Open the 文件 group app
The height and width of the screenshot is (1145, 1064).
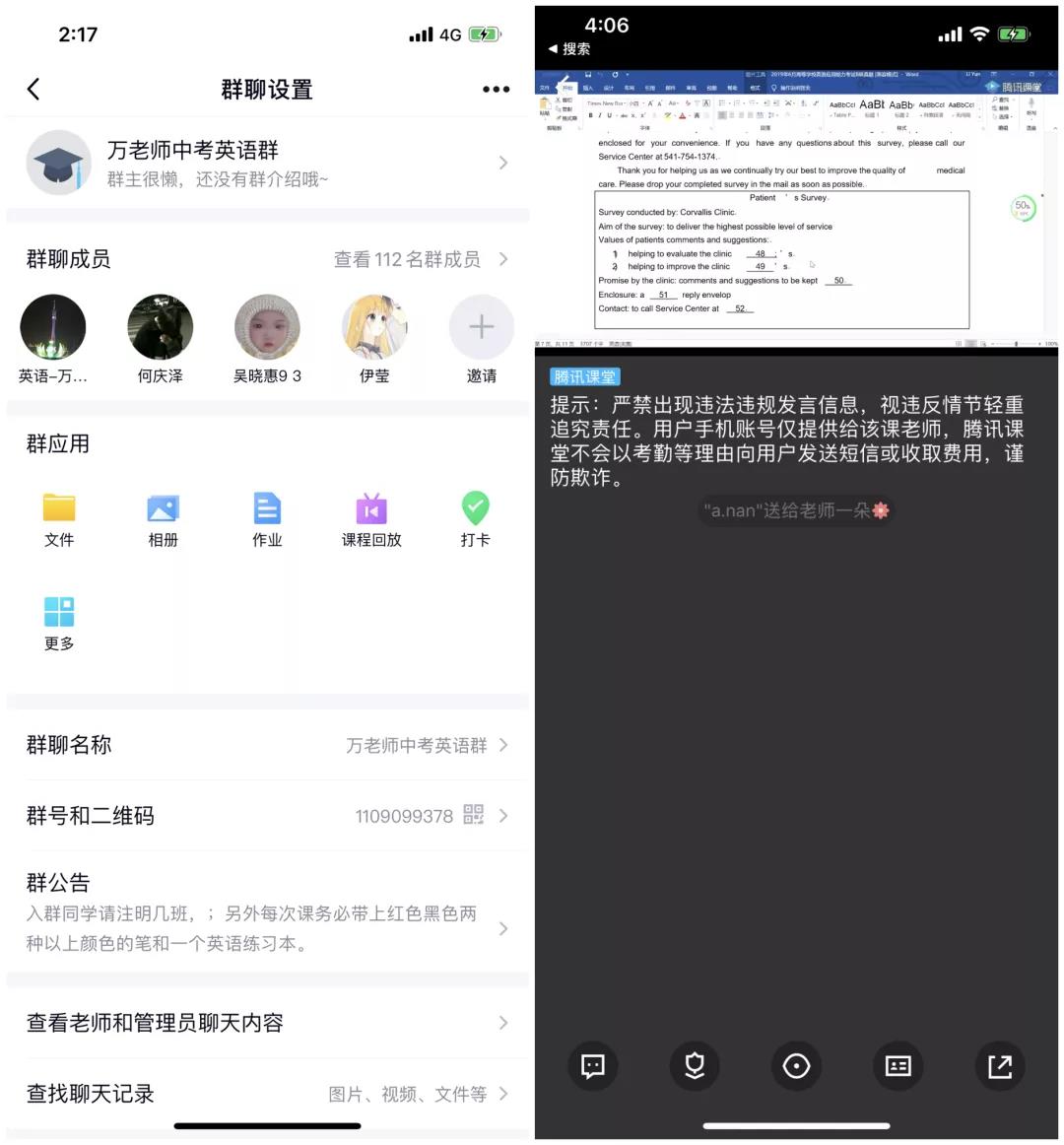(59, 519)
